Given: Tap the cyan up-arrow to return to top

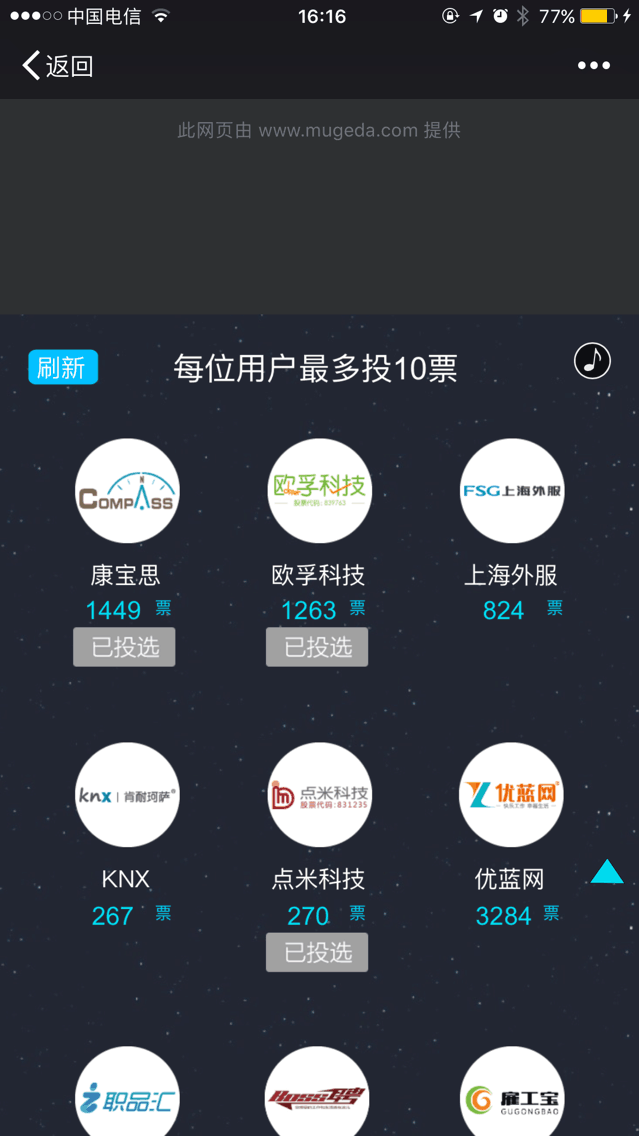Looking at the screenshot, I should [606, 872].
